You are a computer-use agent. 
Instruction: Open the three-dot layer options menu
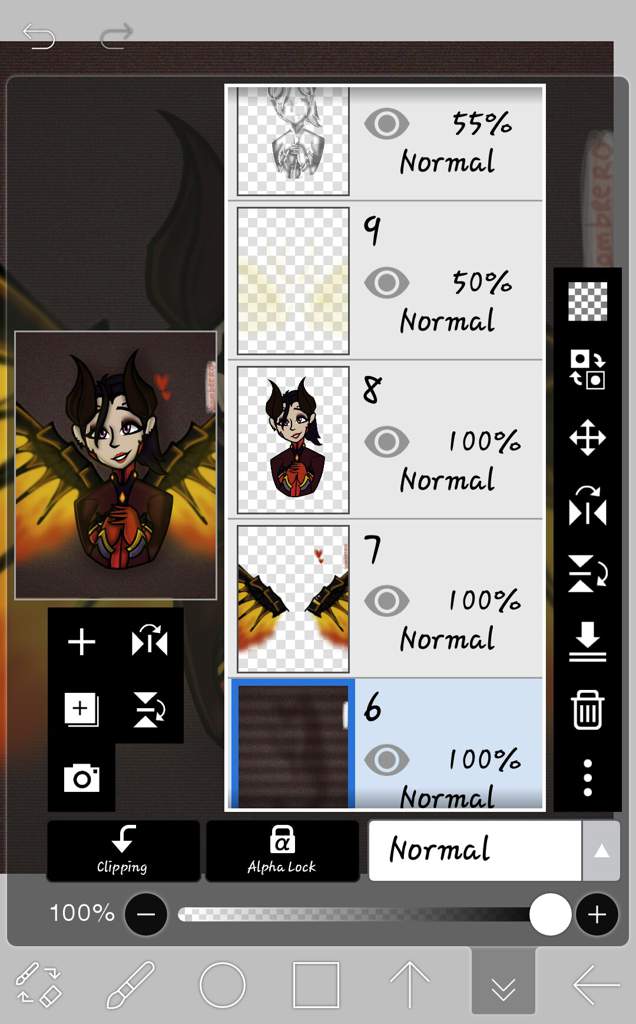coord(587,777)
